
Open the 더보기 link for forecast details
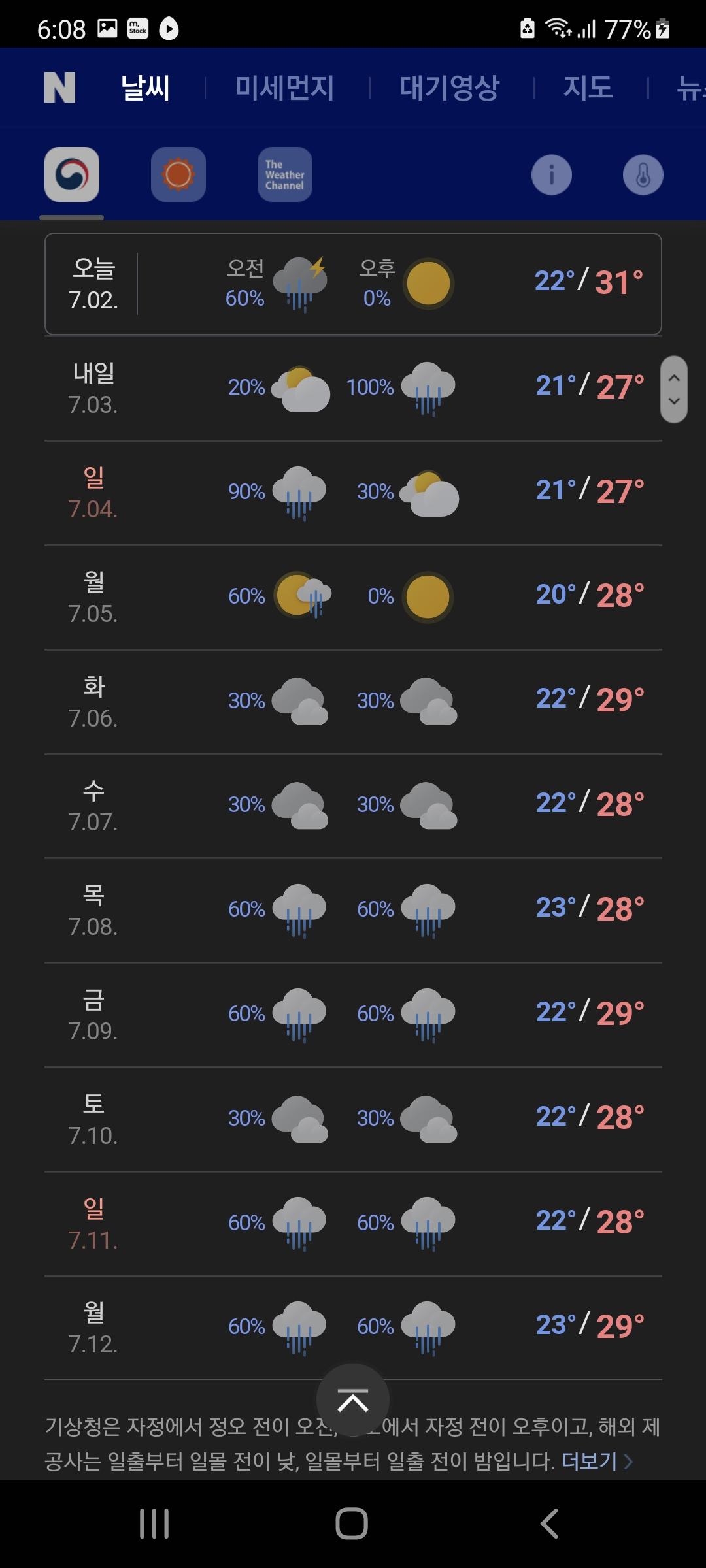click(x=597, y=1461)
